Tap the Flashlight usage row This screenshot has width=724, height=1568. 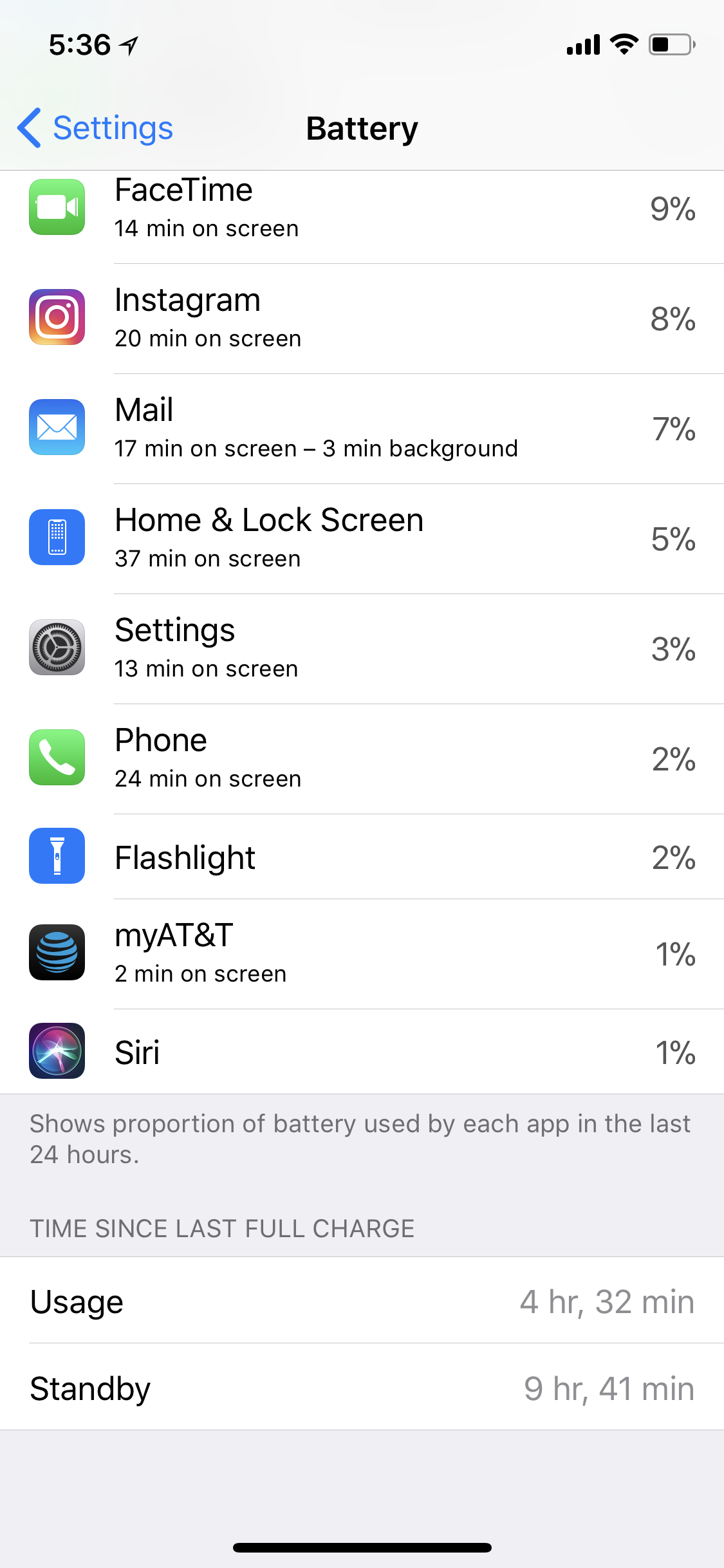[x=362, y=857]
